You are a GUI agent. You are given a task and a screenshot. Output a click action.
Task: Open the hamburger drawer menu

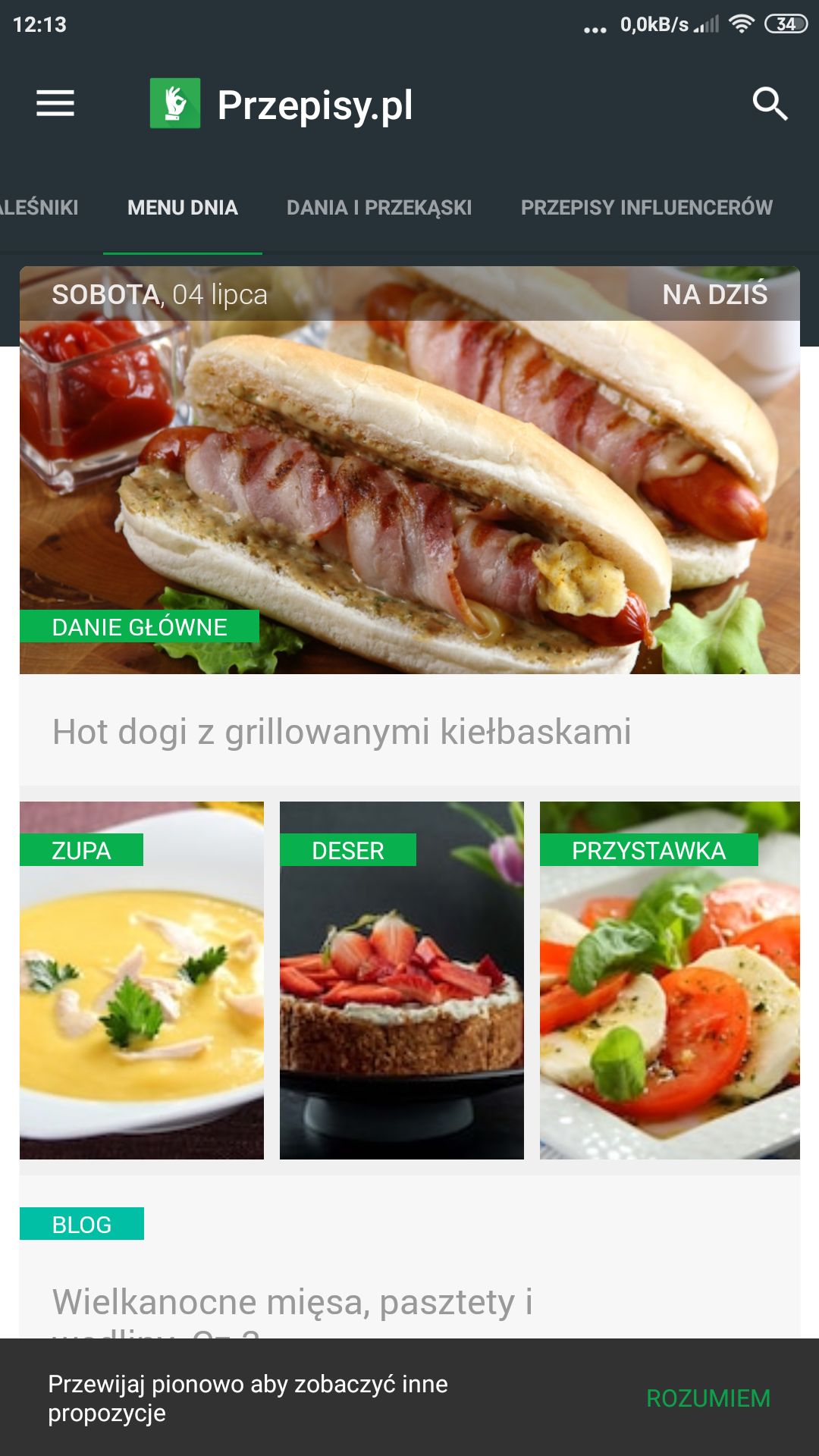coord(55,104)
